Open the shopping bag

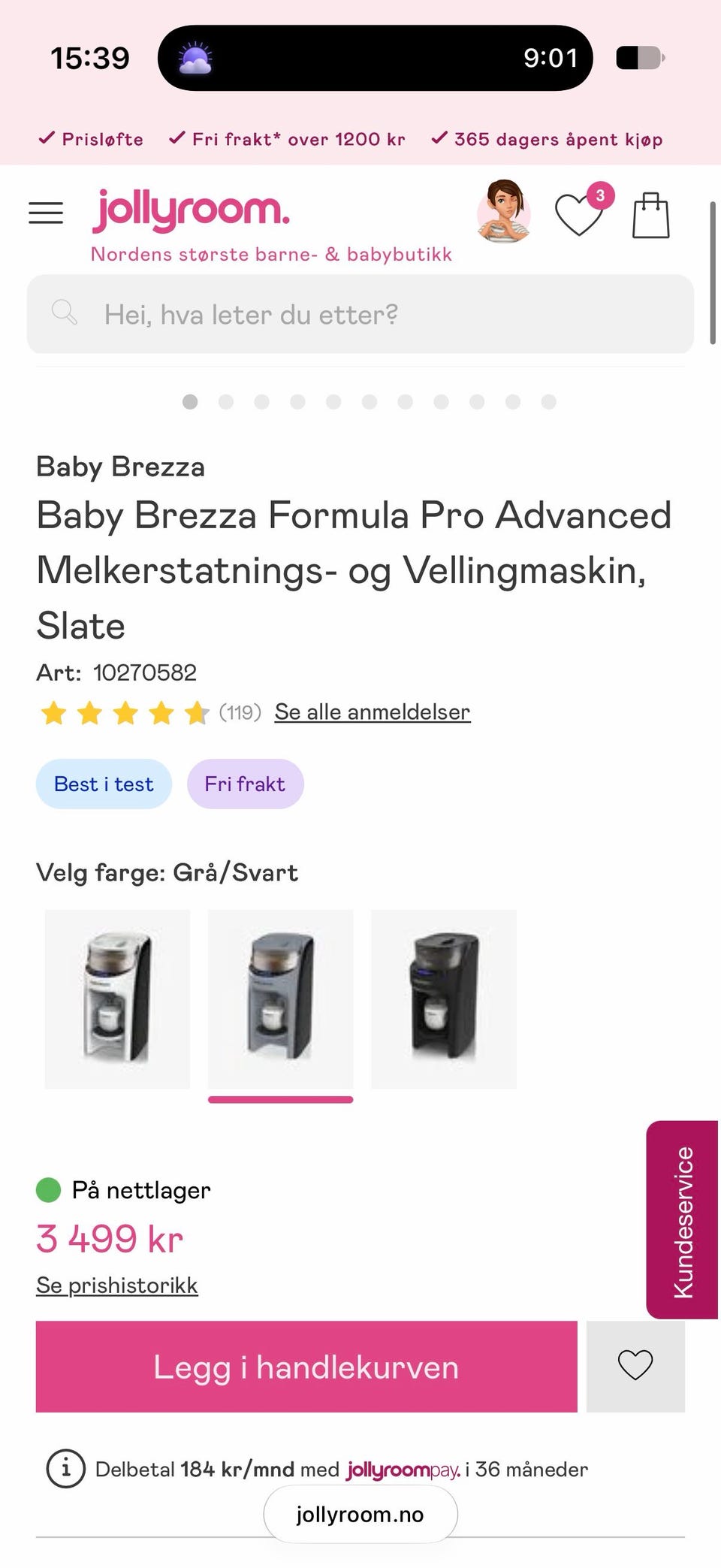(x=650, y=216)
